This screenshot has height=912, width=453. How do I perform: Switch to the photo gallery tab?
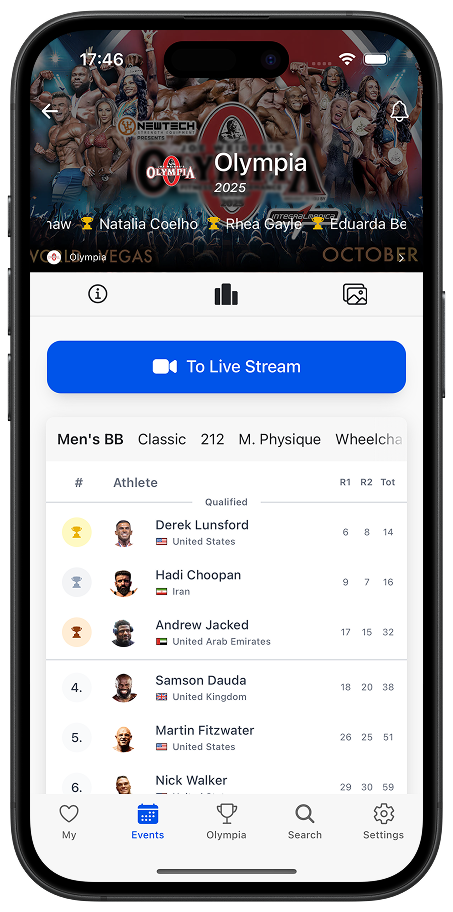[355, 294]
